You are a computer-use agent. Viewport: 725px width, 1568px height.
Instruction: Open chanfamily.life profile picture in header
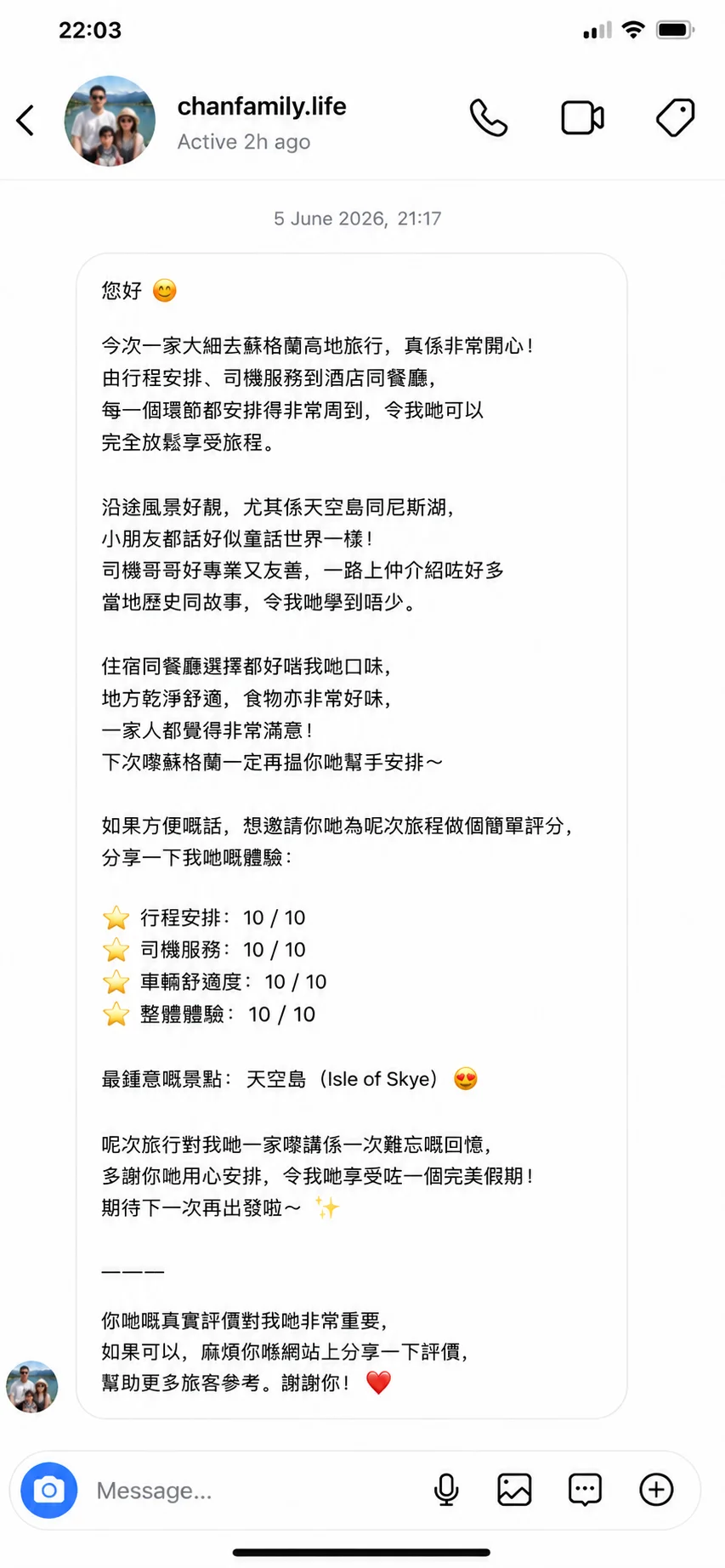point(110,121)
